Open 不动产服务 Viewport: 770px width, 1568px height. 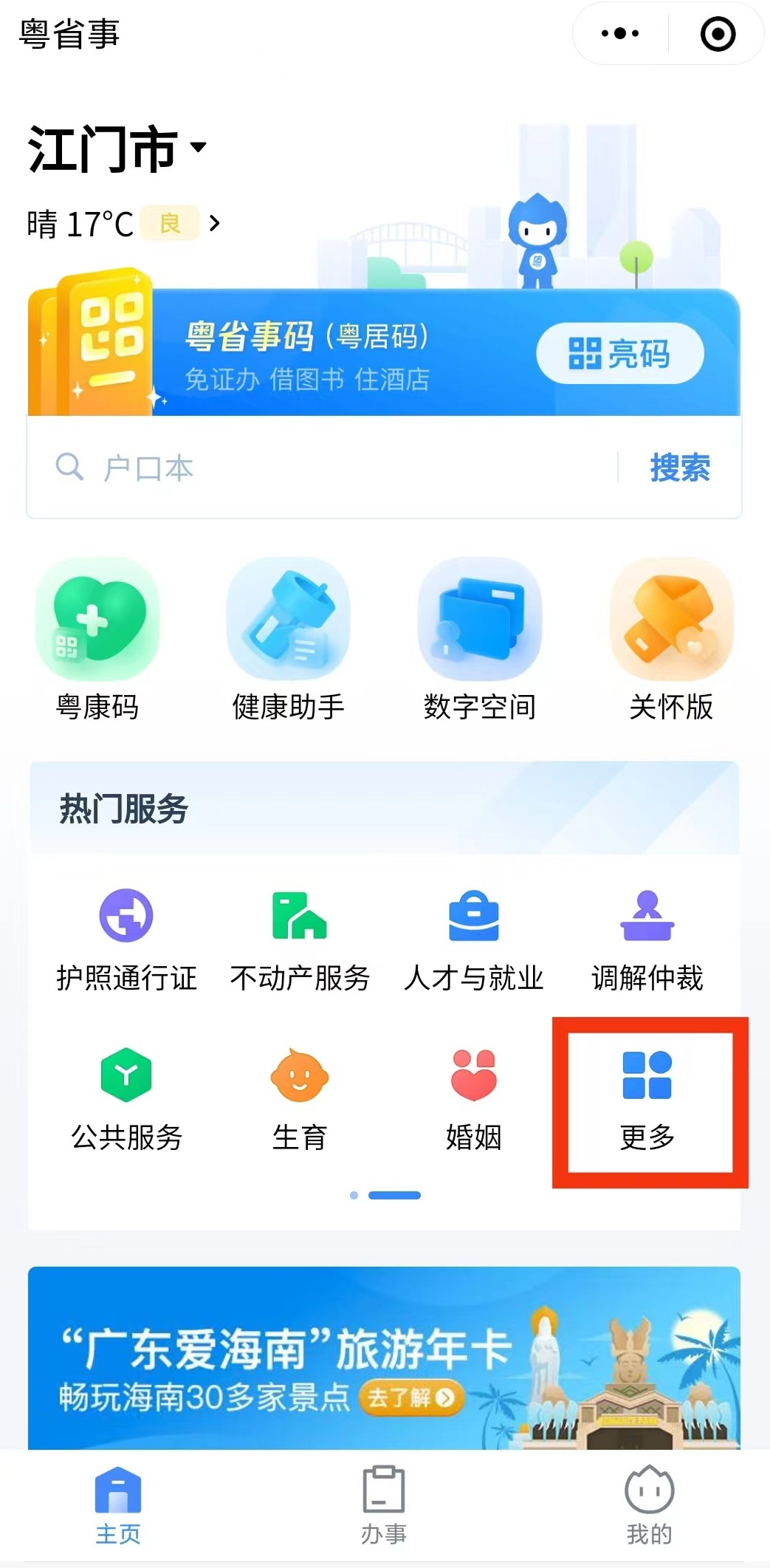tap(300, 940)
